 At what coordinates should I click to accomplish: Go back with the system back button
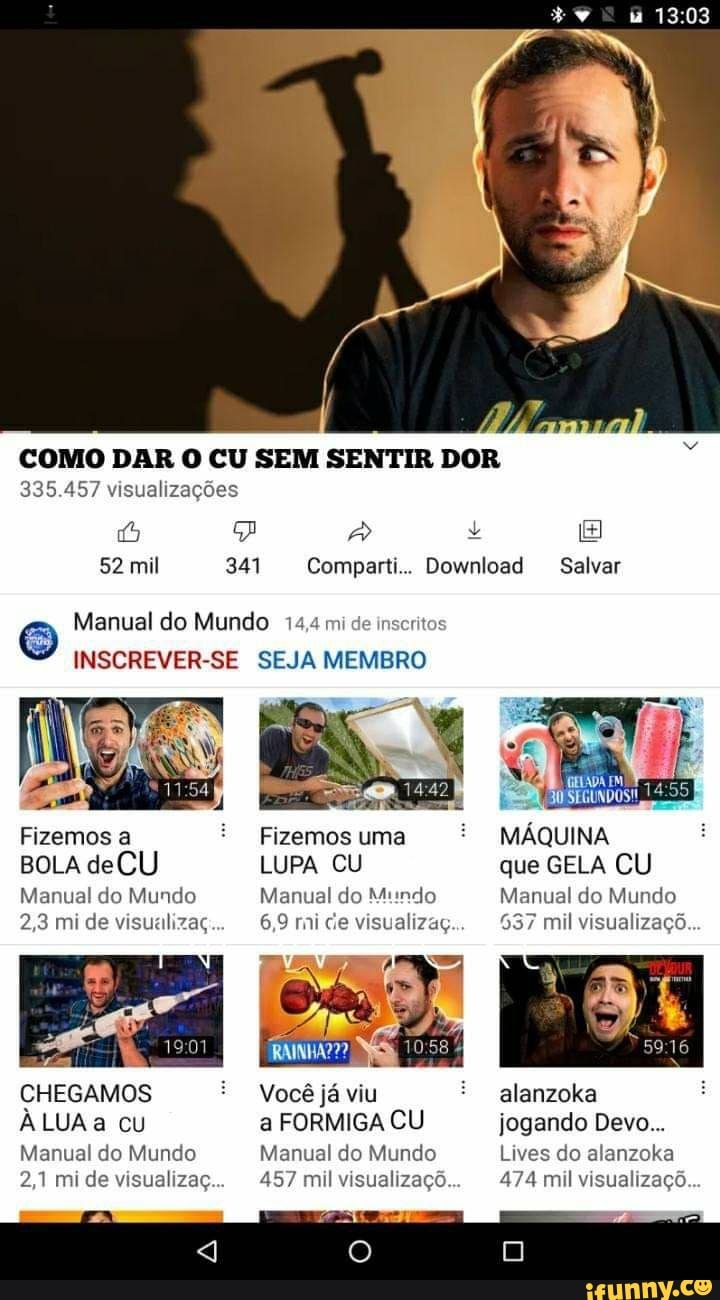pyautogui.click(x=207, y=1251)
